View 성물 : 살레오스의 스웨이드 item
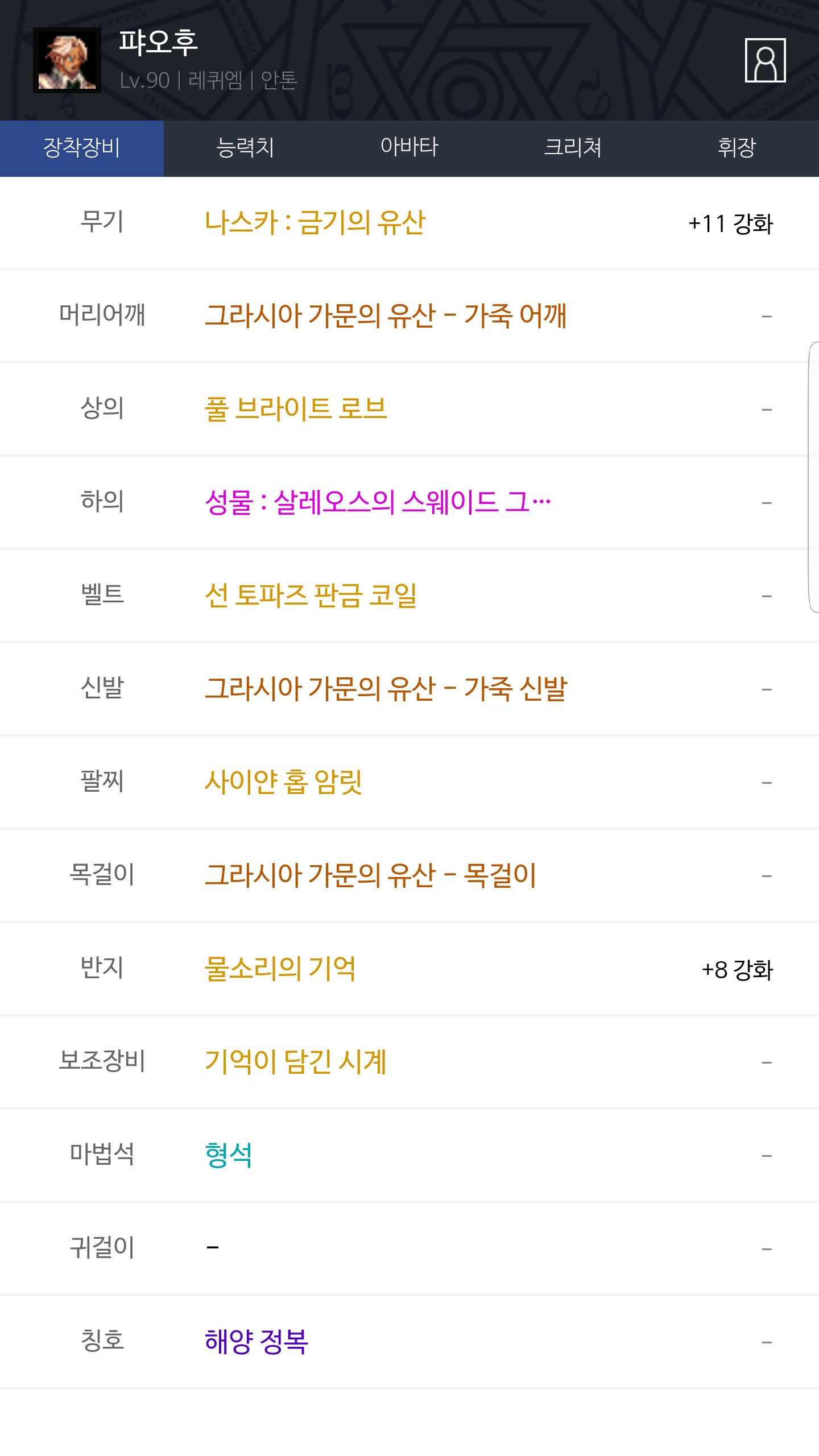Screen dimensions: 819x1456 [378, 502]
